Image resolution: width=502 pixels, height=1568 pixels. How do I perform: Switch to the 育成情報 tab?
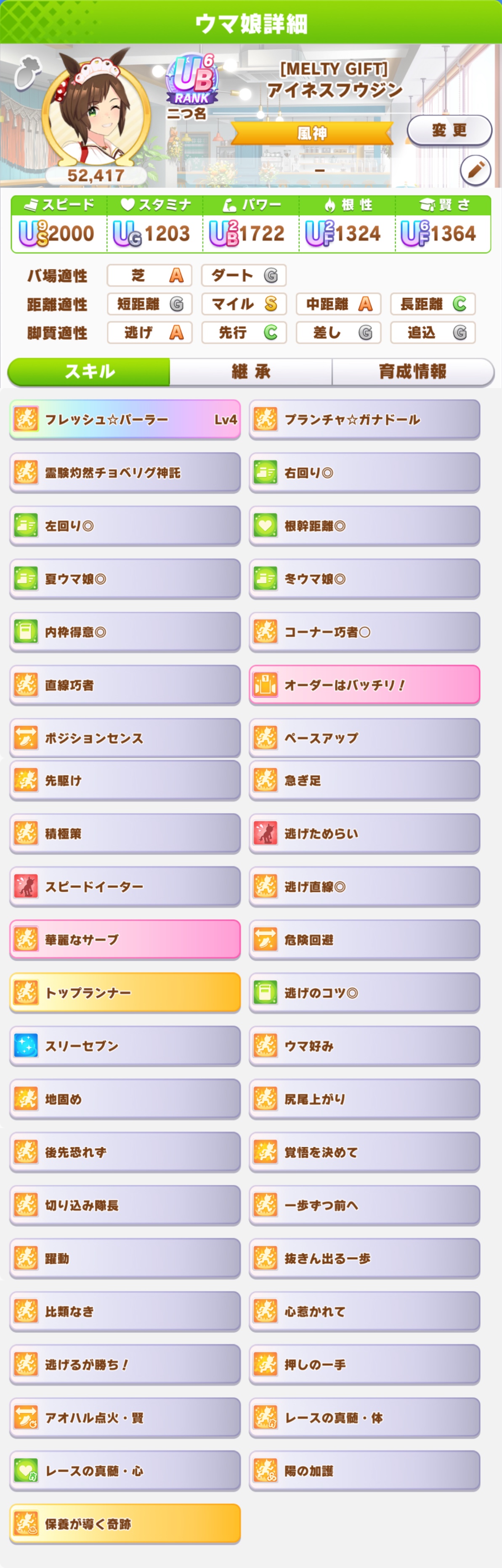412,371
